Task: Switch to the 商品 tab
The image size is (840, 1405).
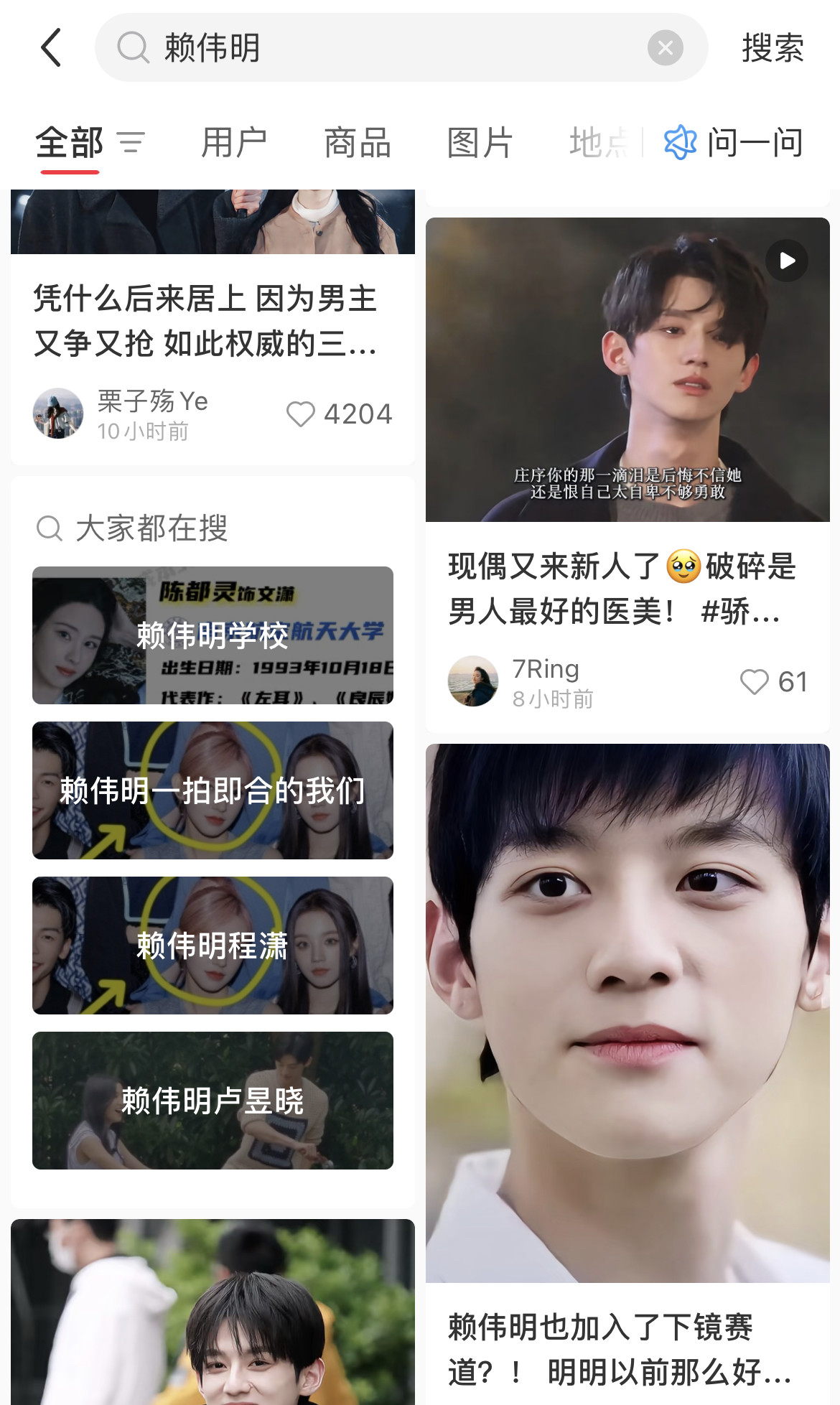Action: (x=357, y=142)
